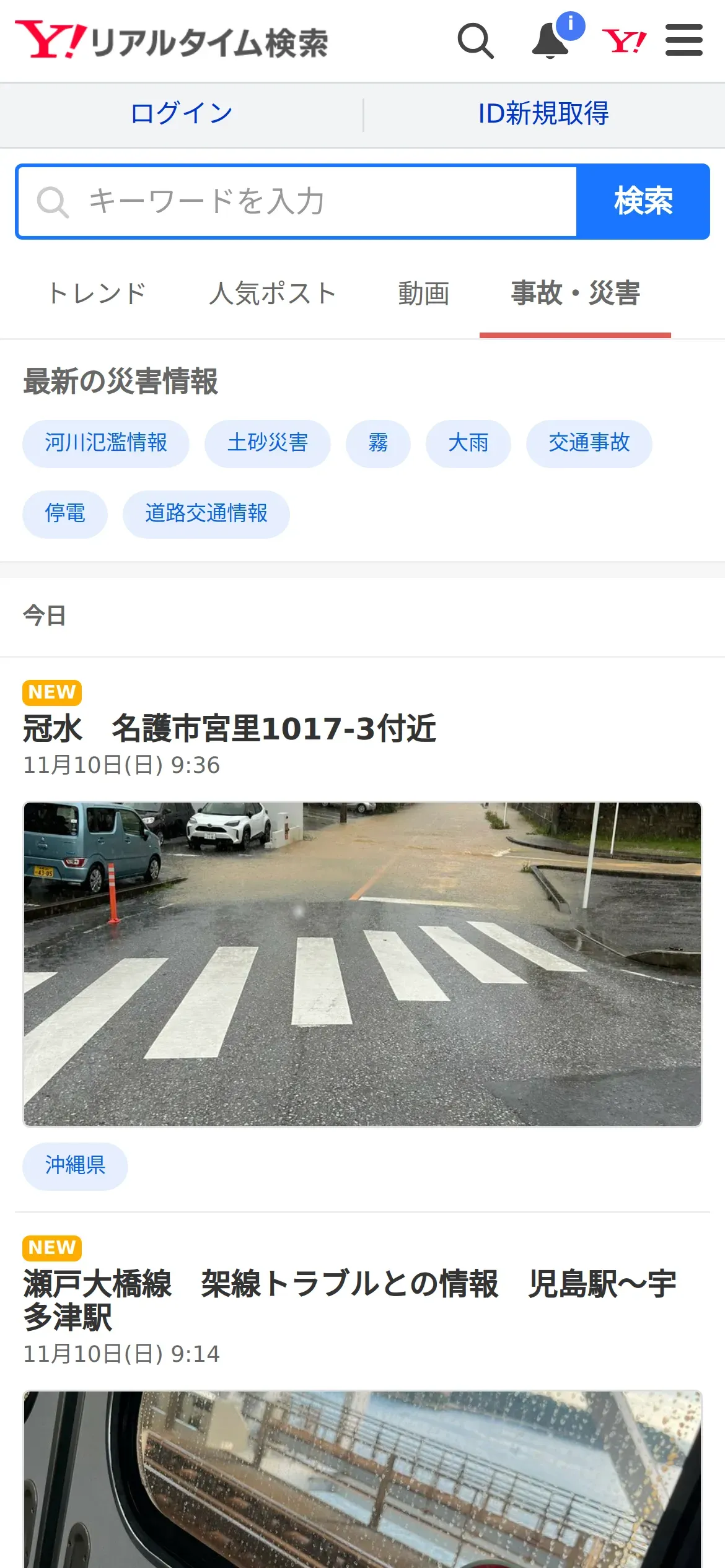
Task: Select the 道路交通情報 chip
Action: pyautogui.click(x=206, y=514)
